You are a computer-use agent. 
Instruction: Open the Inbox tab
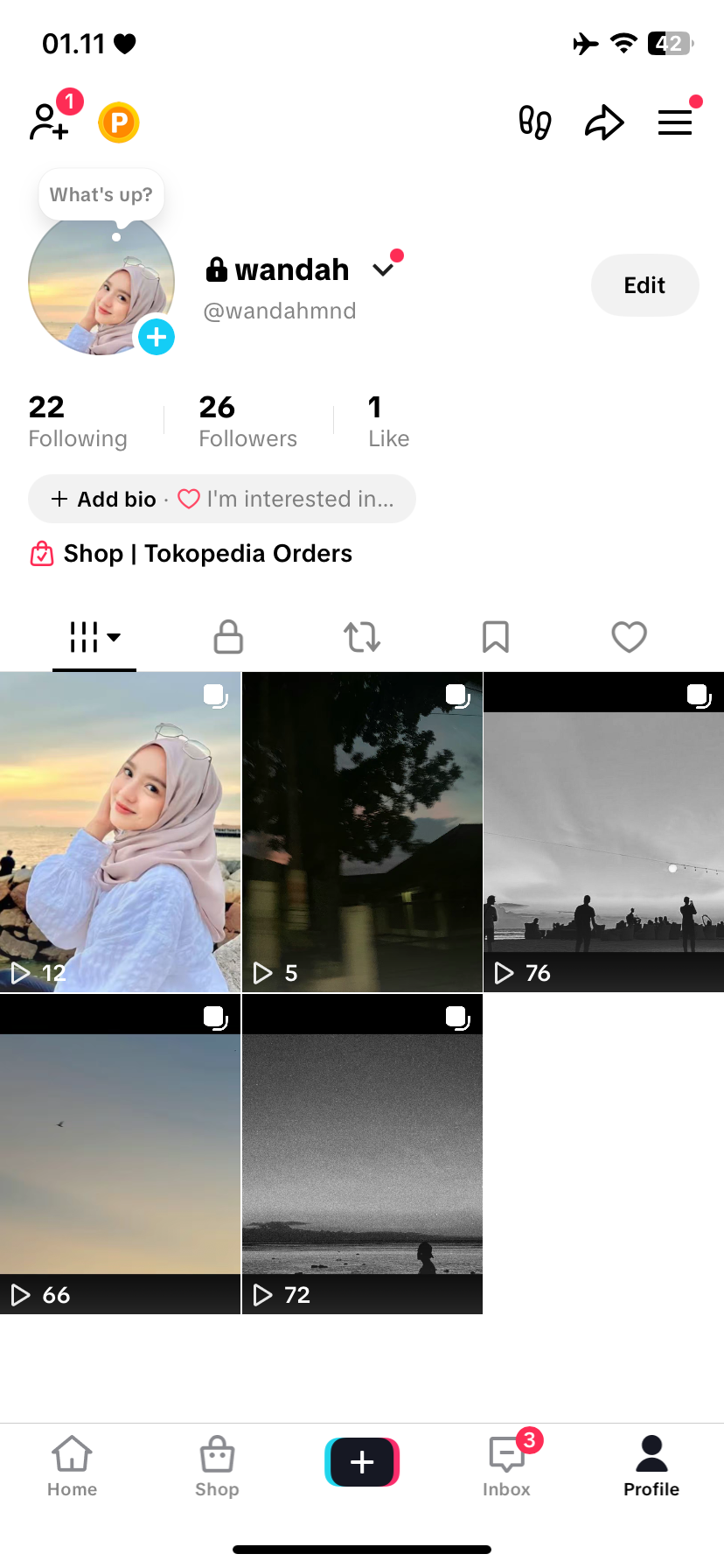(507, 1466)
